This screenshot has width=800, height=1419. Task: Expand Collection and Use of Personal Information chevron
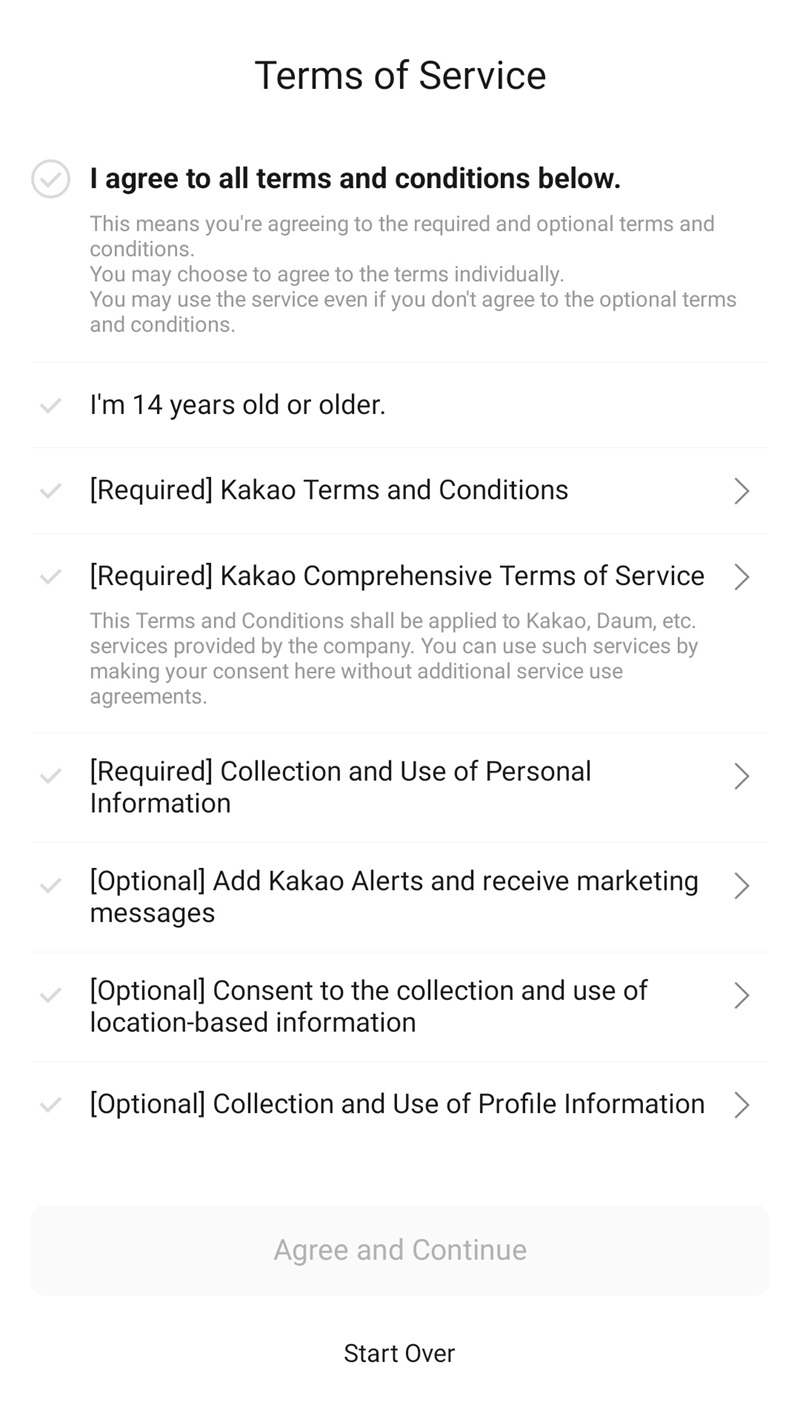(741, 776)
